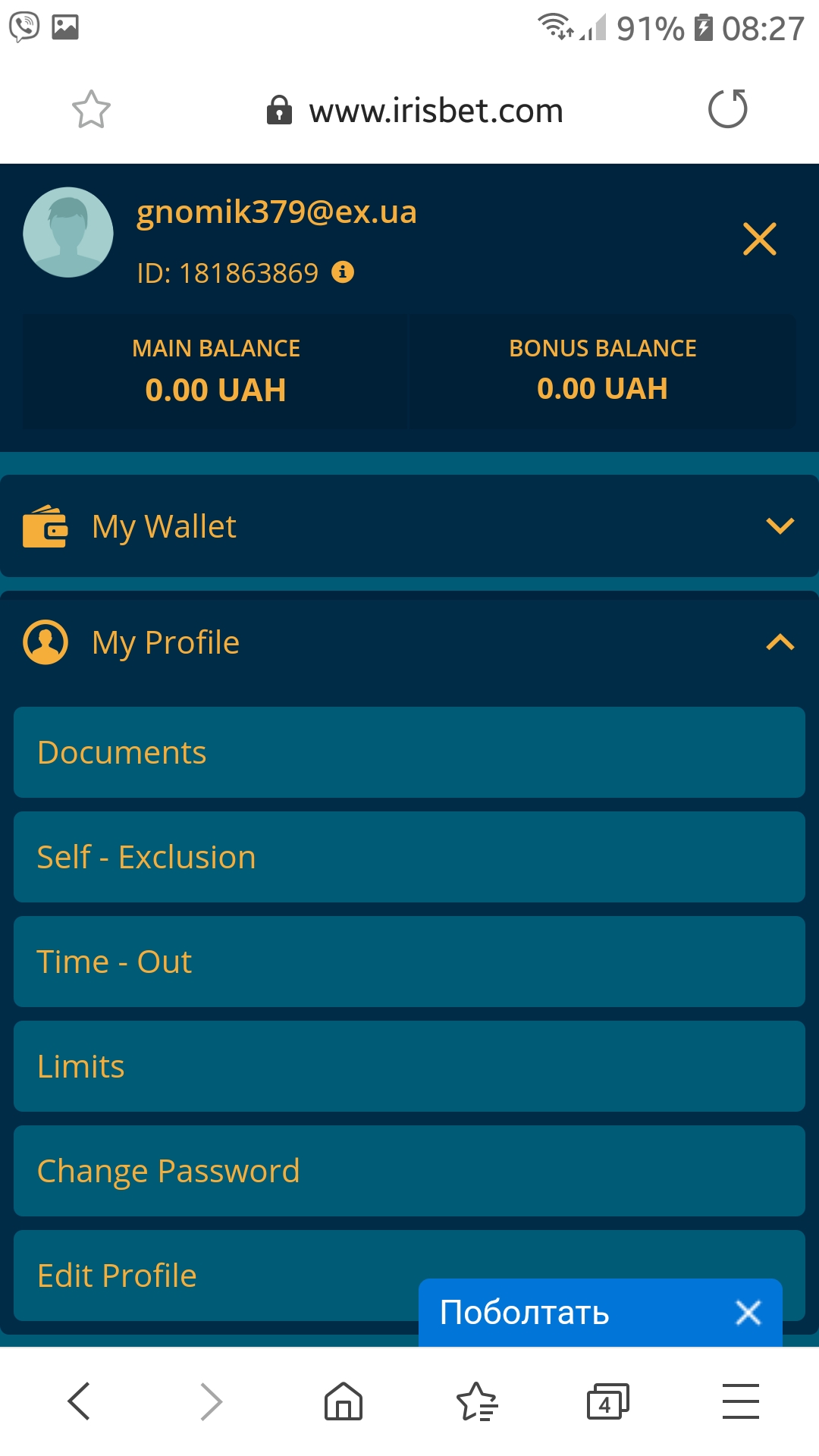Open the browser hamburger menu
The height and width of the screenshot is (1456, 819).
(x=740, y=1401)
